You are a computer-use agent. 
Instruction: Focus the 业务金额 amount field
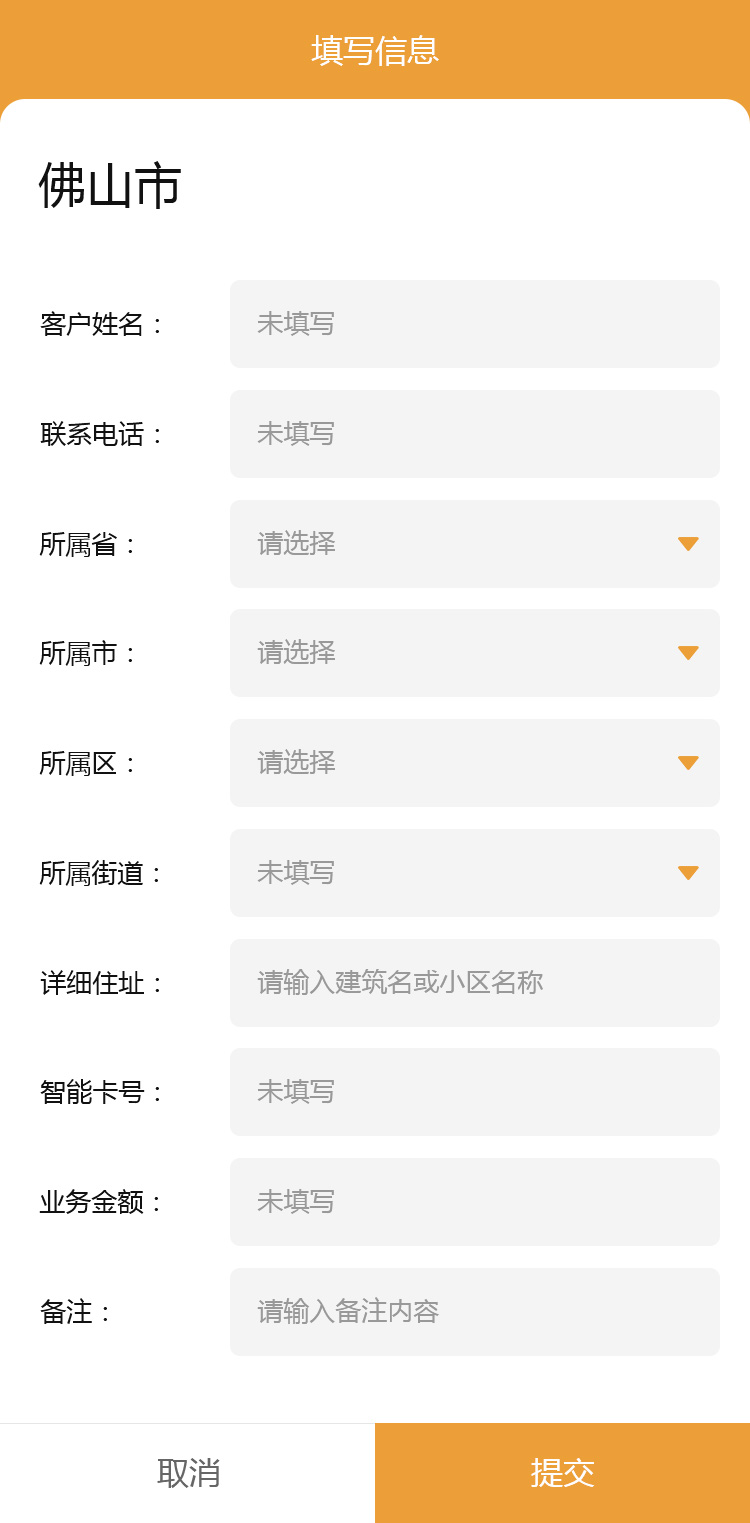474,1202
